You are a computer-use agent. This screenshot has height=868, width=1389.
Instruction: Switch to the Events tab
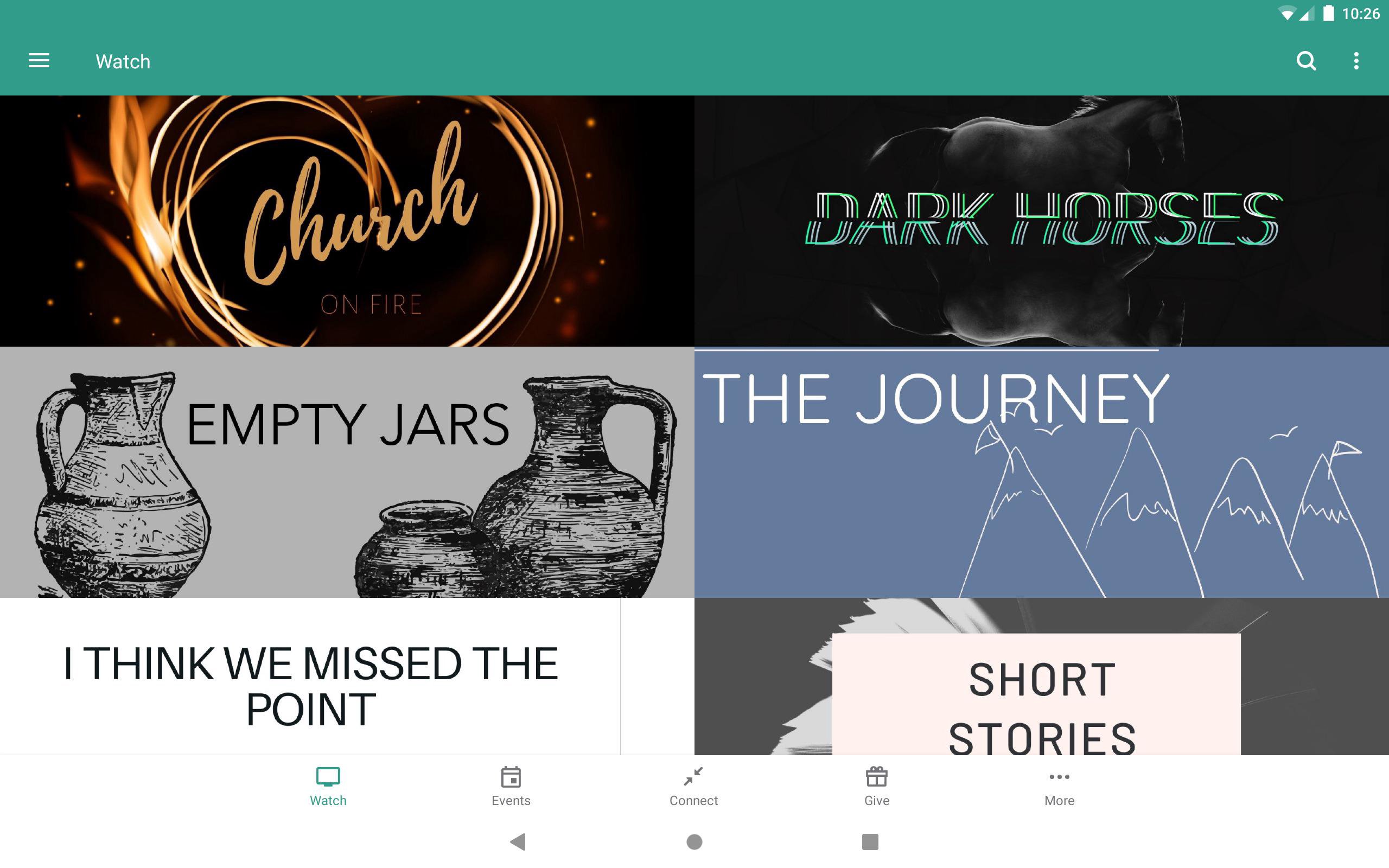511,787
